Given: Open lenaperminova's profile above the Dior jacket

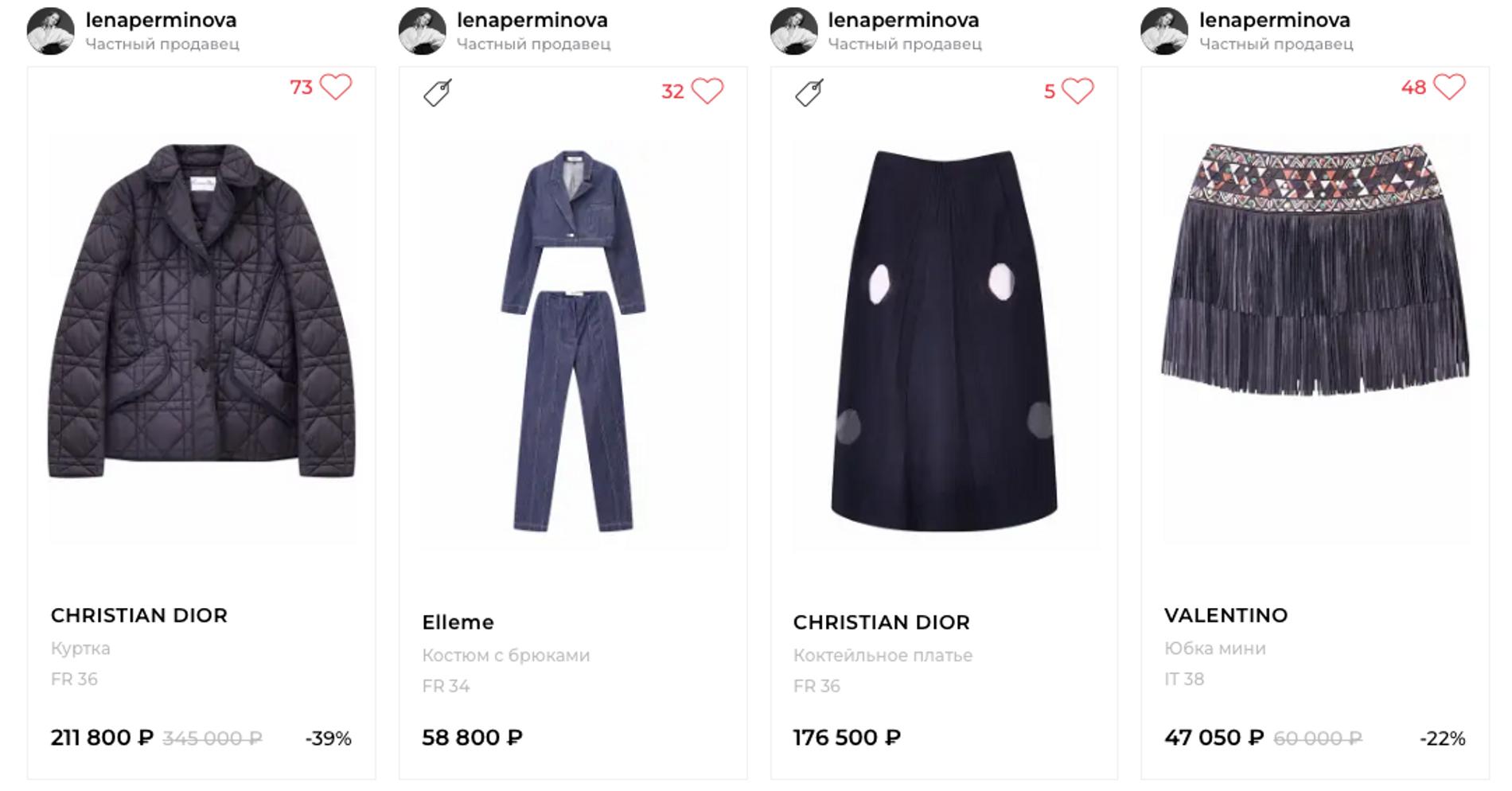Looking at the screenshot, I should [x=161, y=21].
